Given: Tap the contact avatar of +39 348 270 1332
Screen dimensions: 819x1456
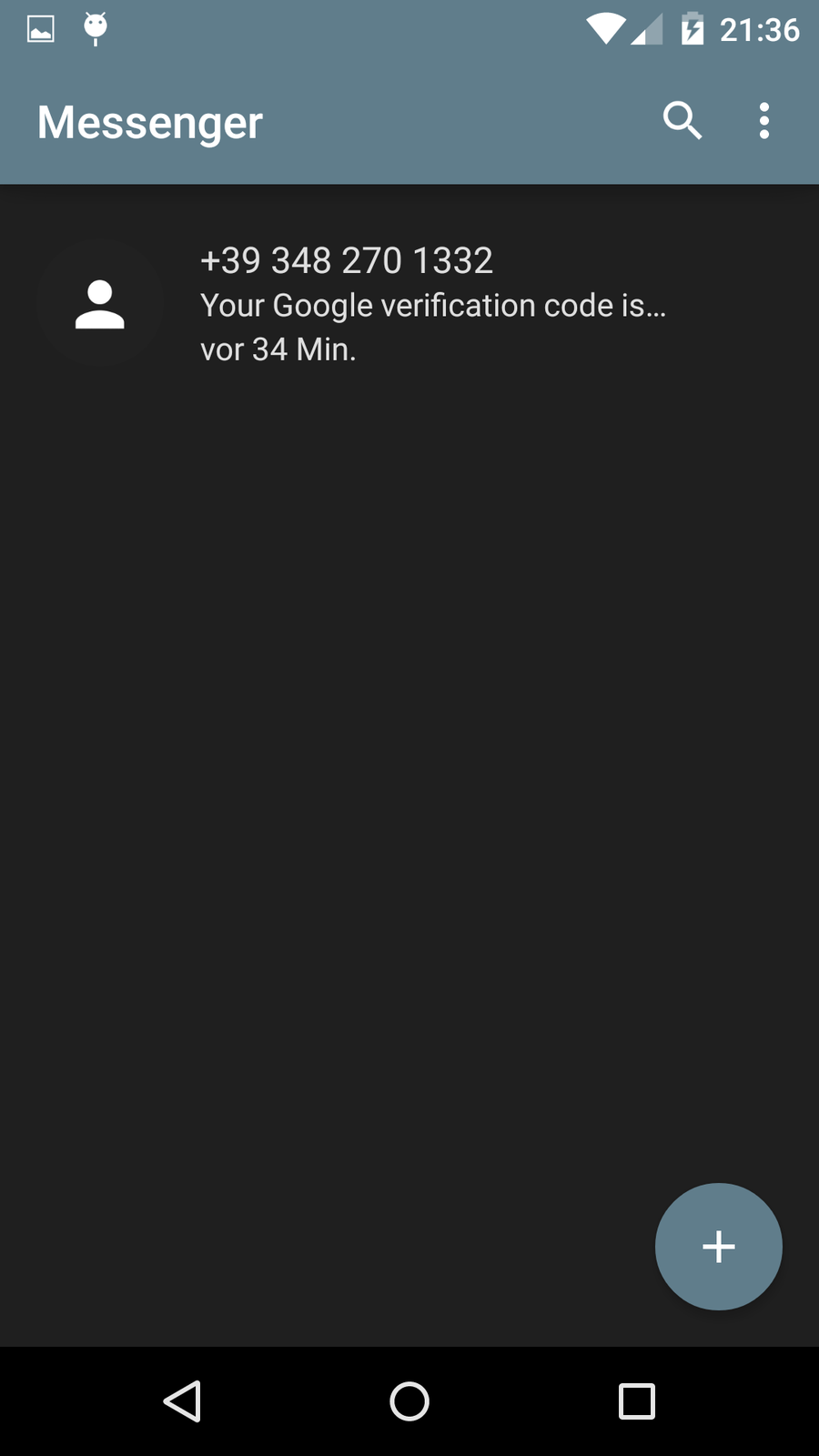Looking at the screenshot, I should click(x=100, y=304).
